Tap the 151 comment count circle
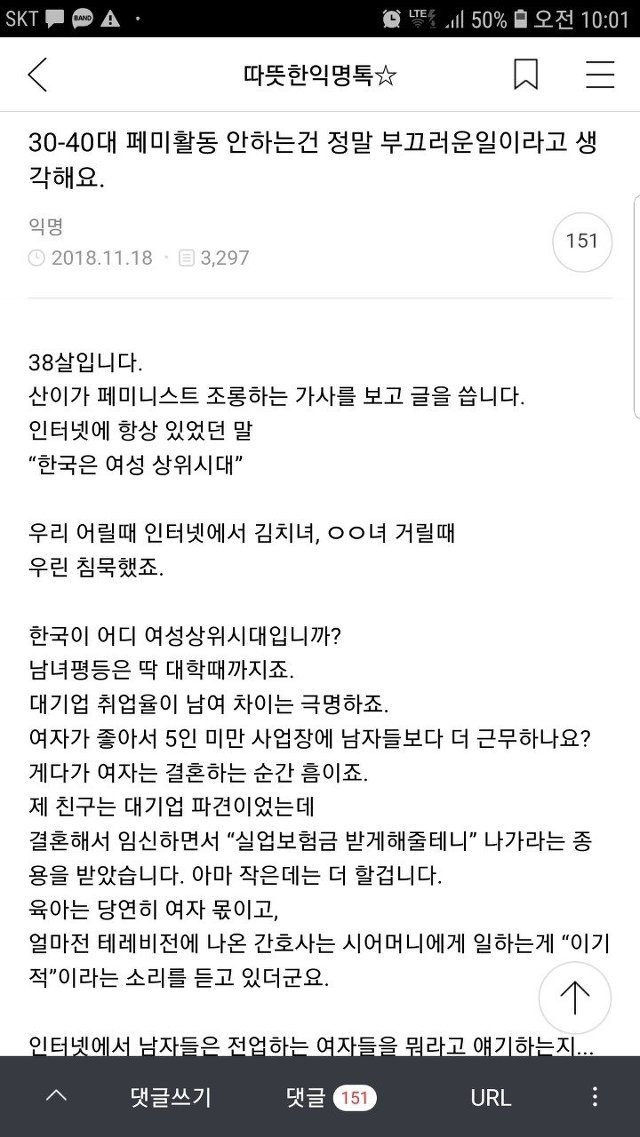The width and height of the screenshot is (640, 1137). pos(582,241)
